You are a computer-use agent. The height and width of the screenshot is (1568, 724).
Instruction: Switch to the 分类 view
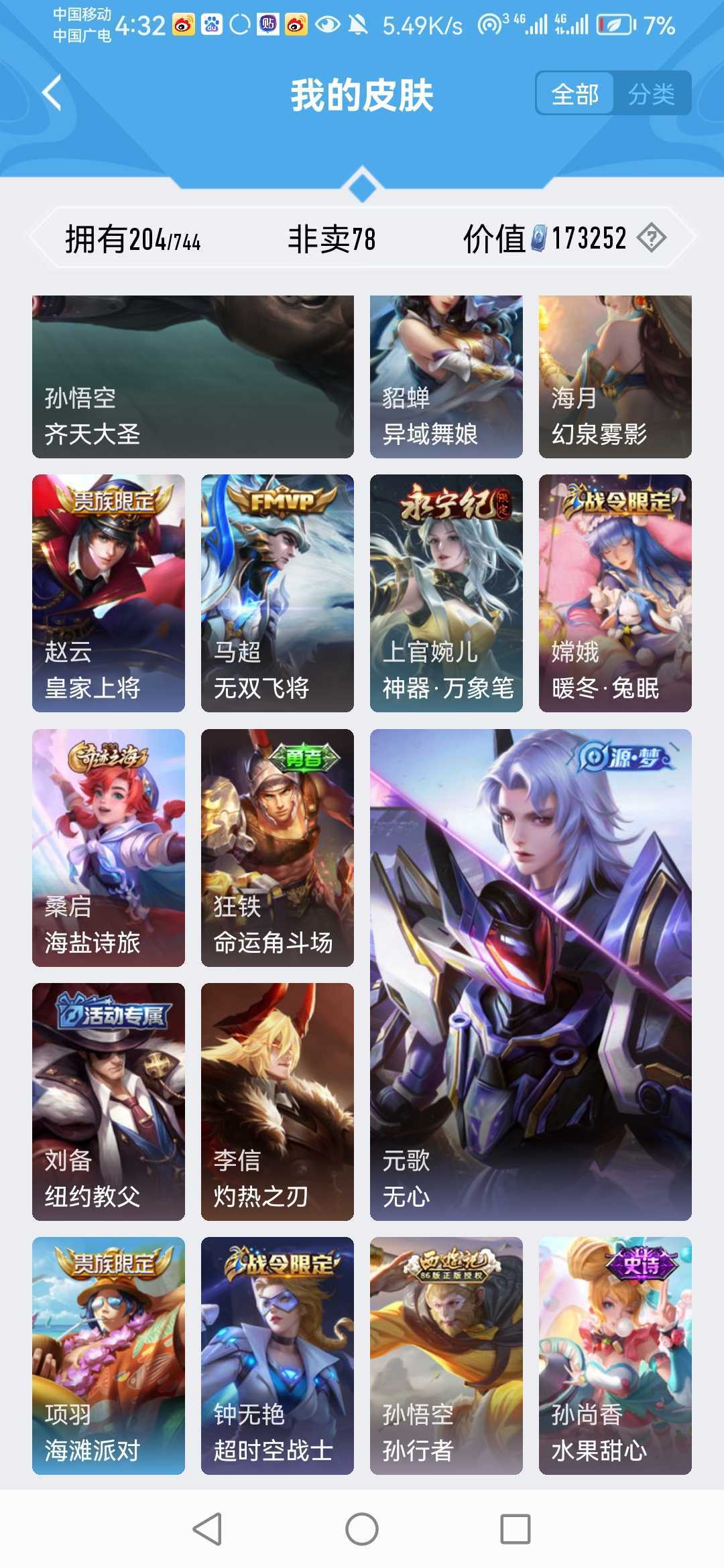(651, 94)
